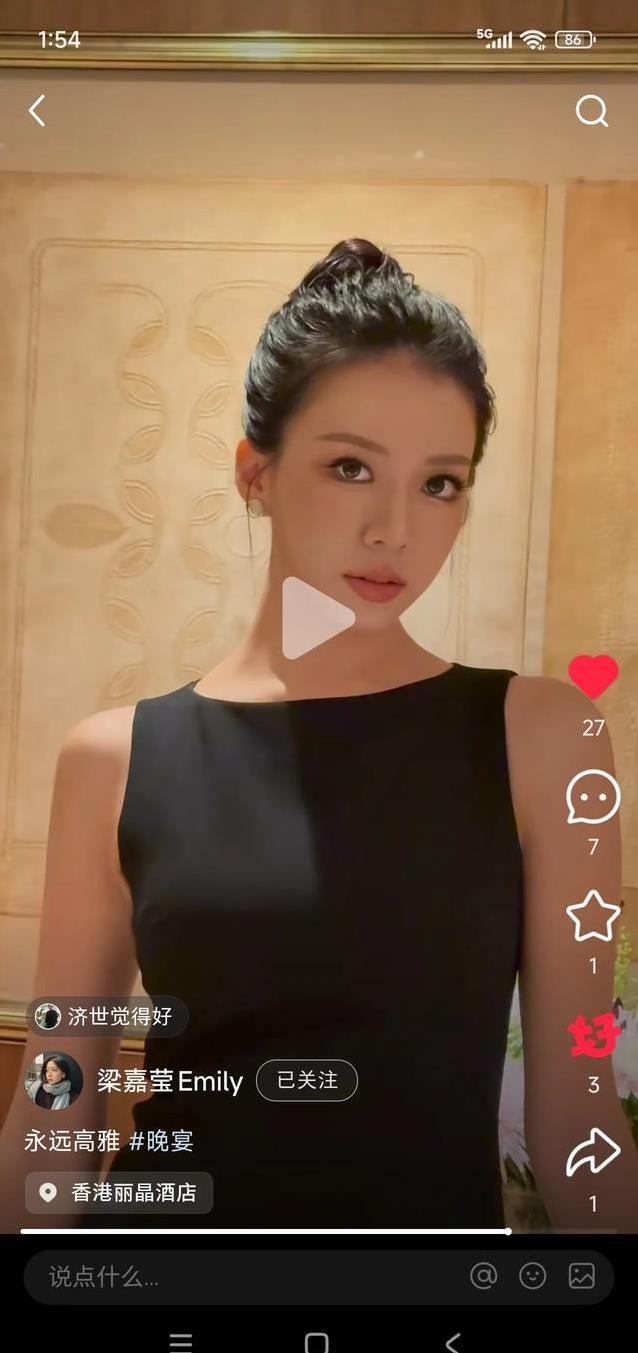Screen dimensions: 638x1353
Task: Unlike the video via the red heart
Action: coord(593,678)
